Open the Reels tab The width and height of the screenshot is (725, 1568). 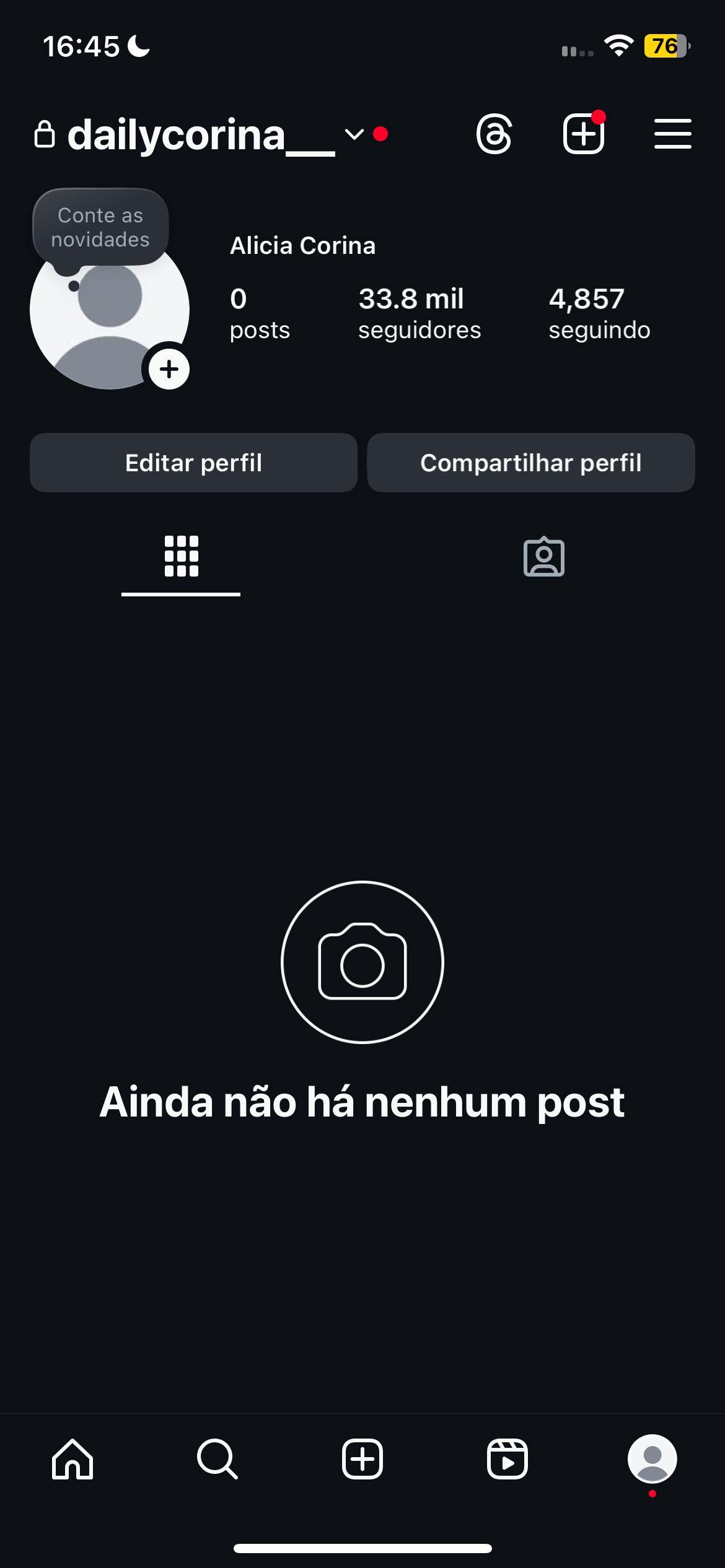pos(507,1459)
